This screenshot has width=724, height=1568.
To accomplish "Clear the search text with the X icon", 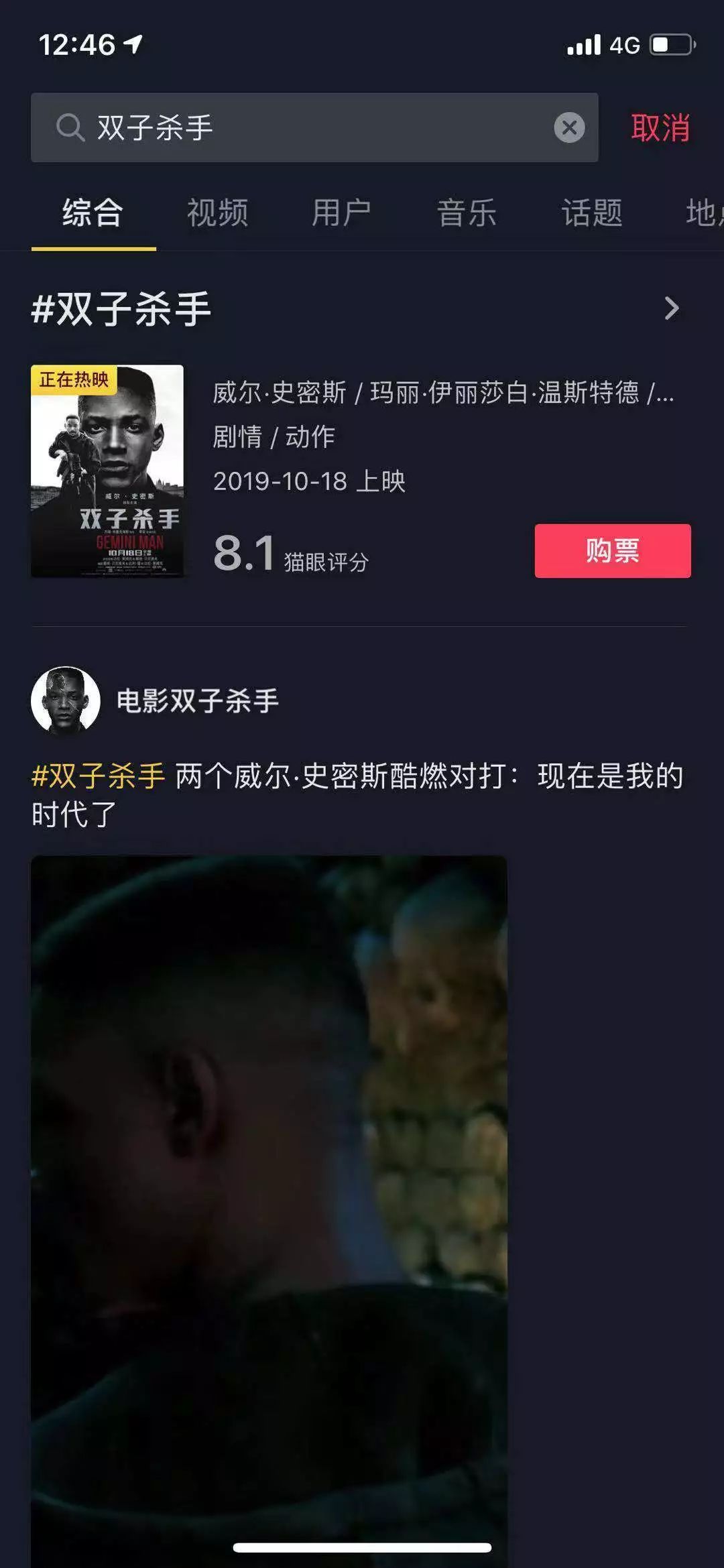I will coord(569,127).
